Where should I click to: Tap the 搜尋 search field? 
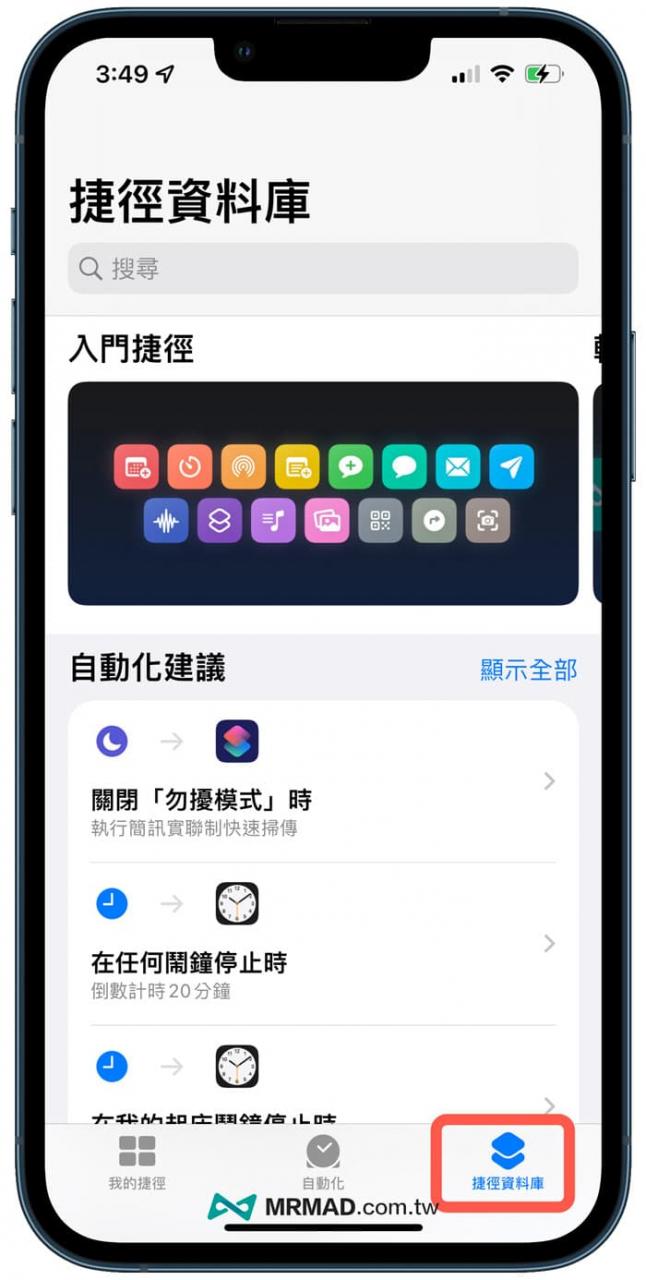click(x=322, y=269)
